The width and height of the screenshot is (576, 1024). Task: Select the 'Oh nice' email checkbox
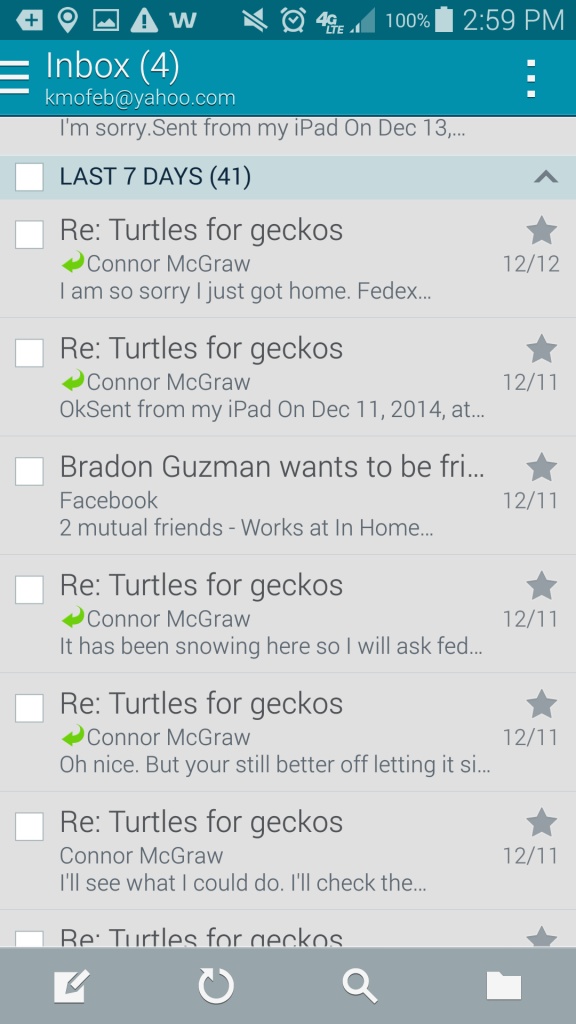point(29,708)
